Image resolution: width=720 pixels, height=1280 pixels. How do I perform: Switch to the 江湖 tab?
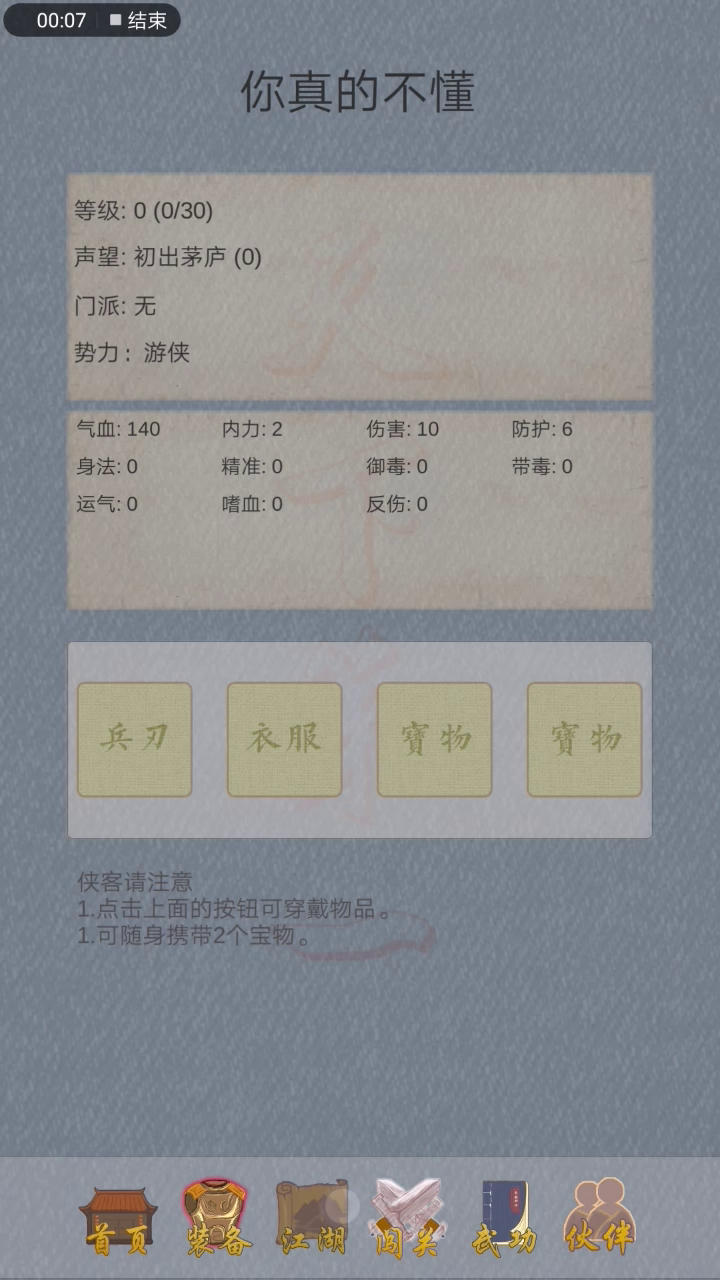pyautogui.click(x=311, y=1218)
